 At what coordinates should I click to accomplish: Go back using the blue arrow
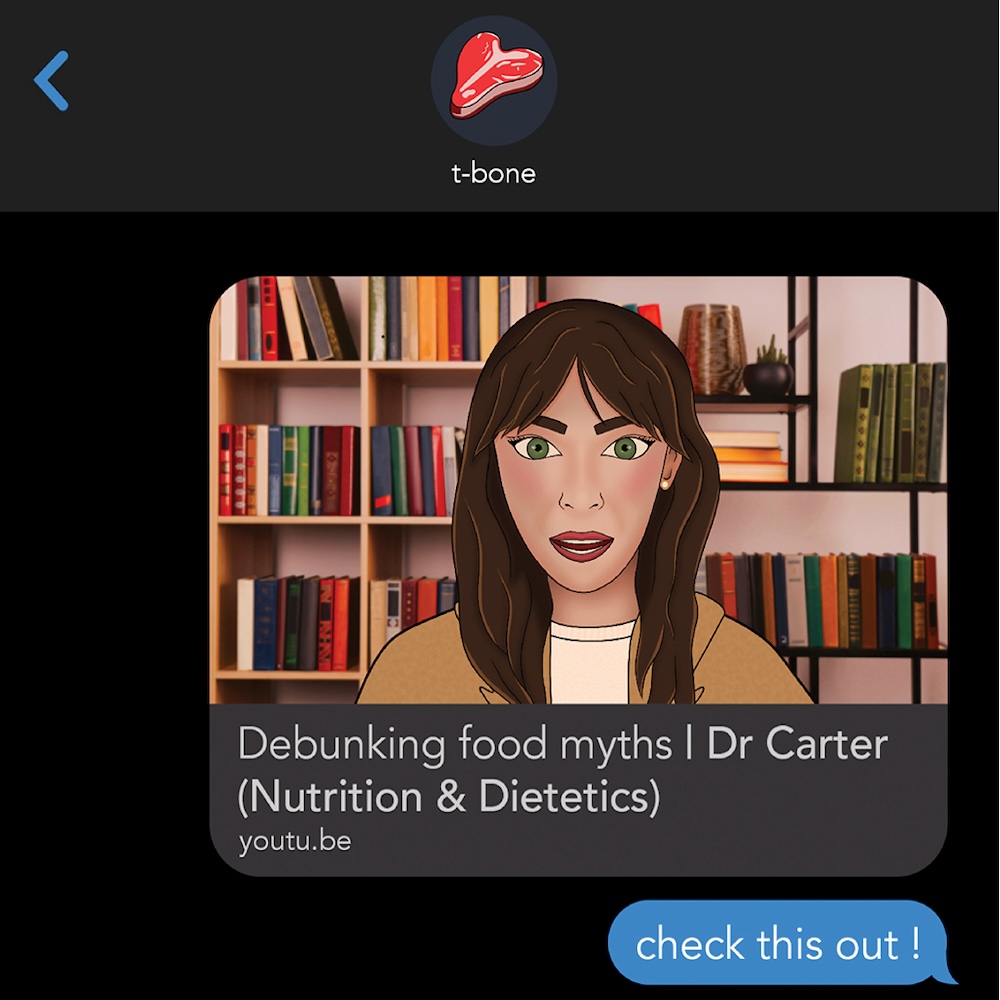[x=52, y=81]
